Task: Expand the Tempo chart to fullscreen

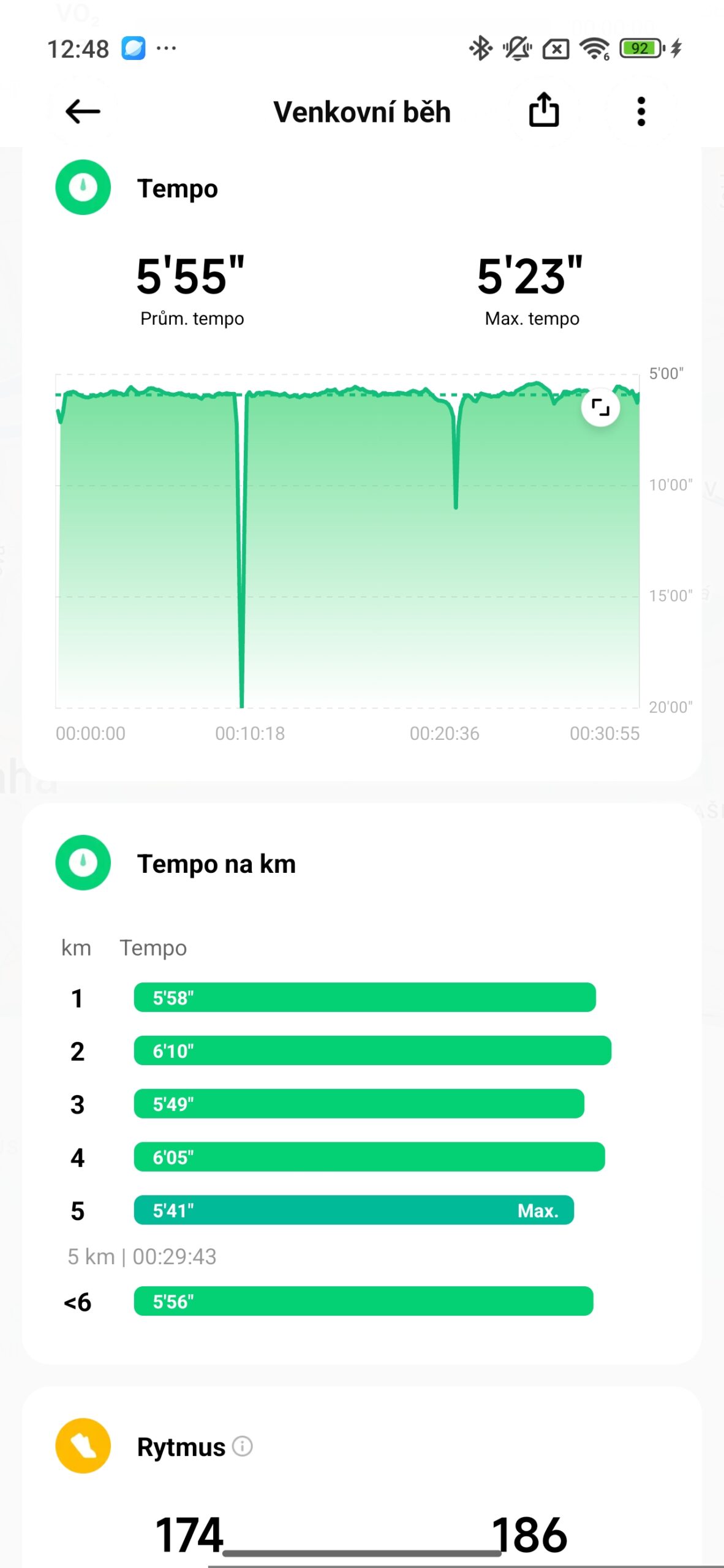Action: point(600,407)
